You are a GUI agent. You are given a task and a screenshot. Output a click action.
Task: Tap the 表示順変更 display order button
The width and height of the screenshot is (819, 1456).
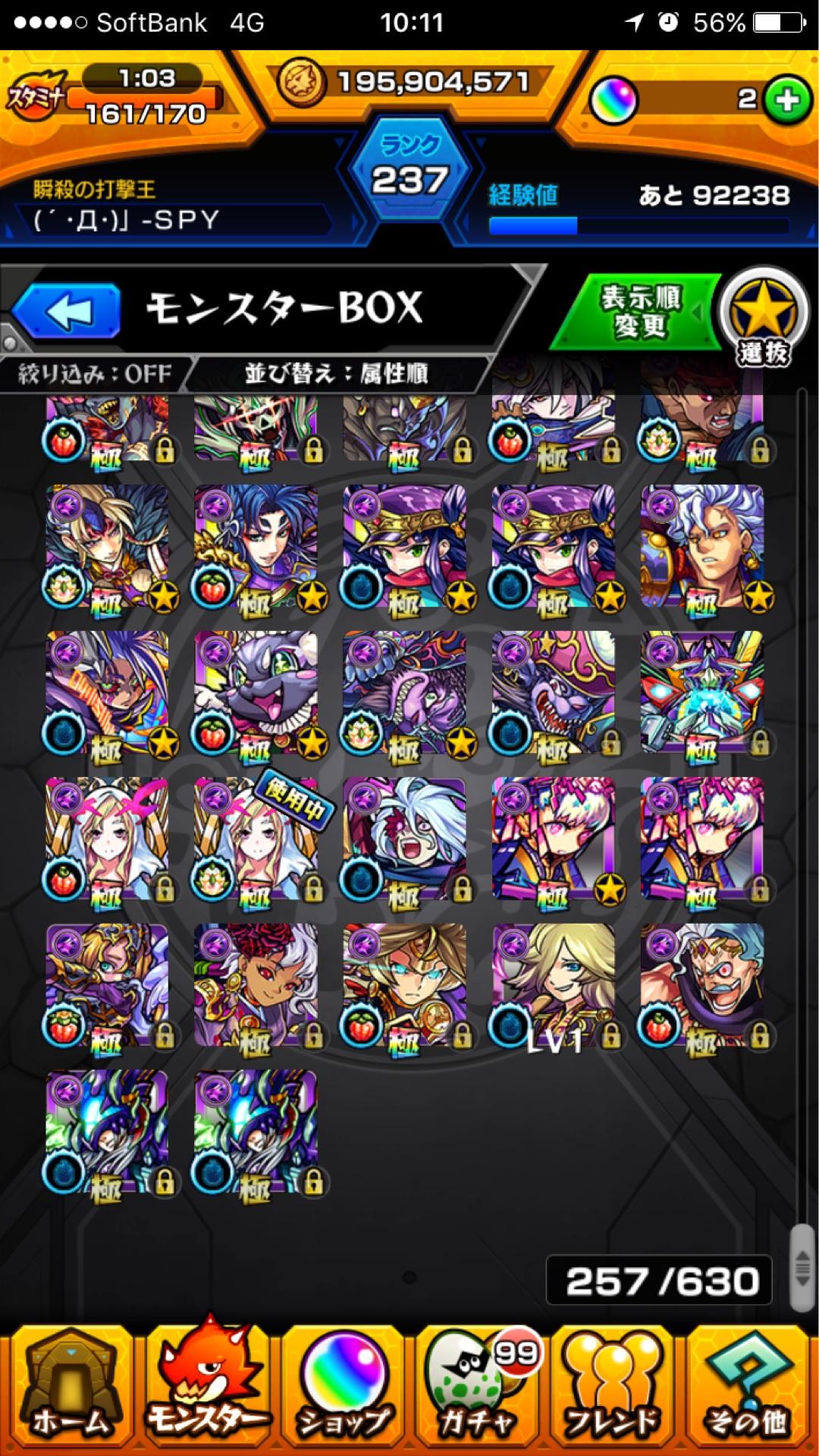pos(639,311)
